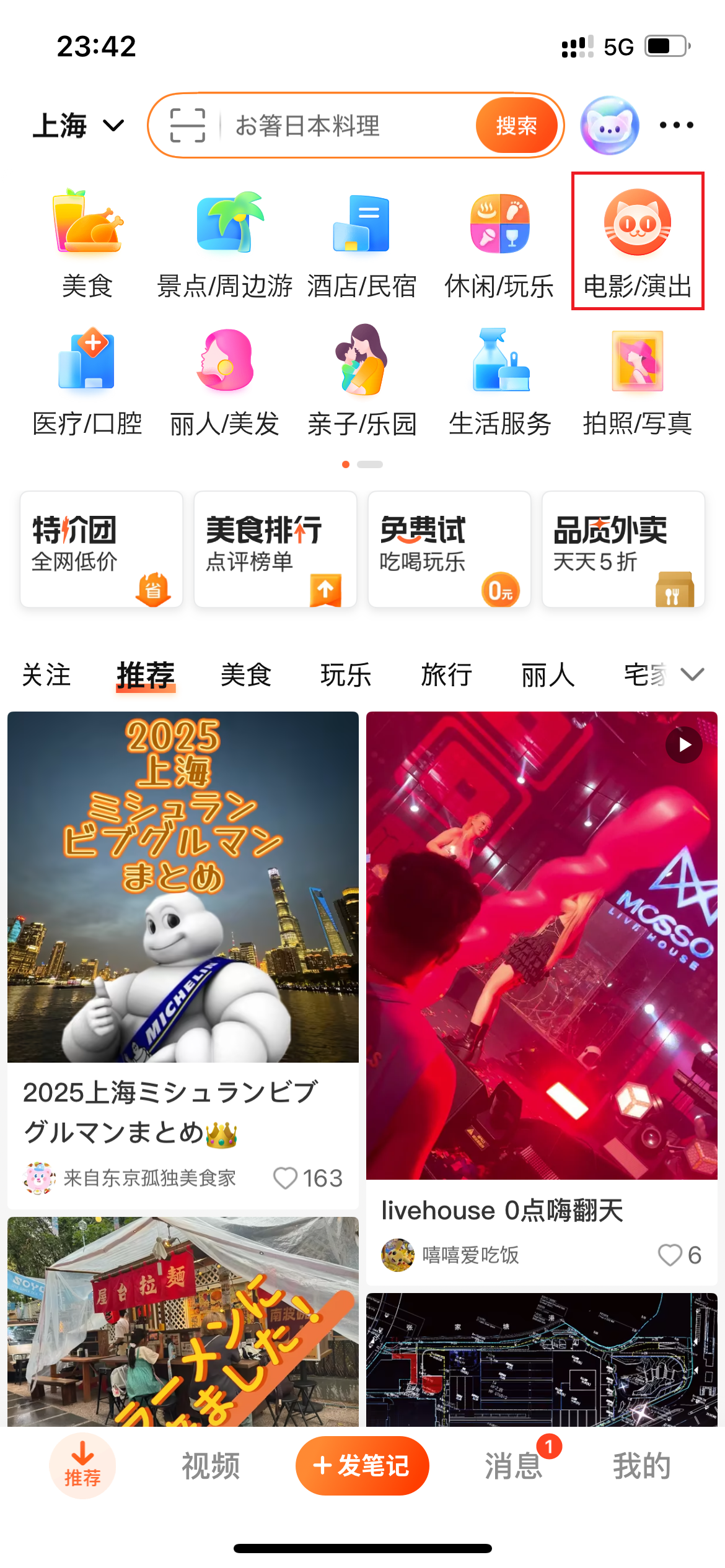This screenshot has width=725, height=1568.
Task: Switch to the 旅行 feed tab
Action: [447, 675]
